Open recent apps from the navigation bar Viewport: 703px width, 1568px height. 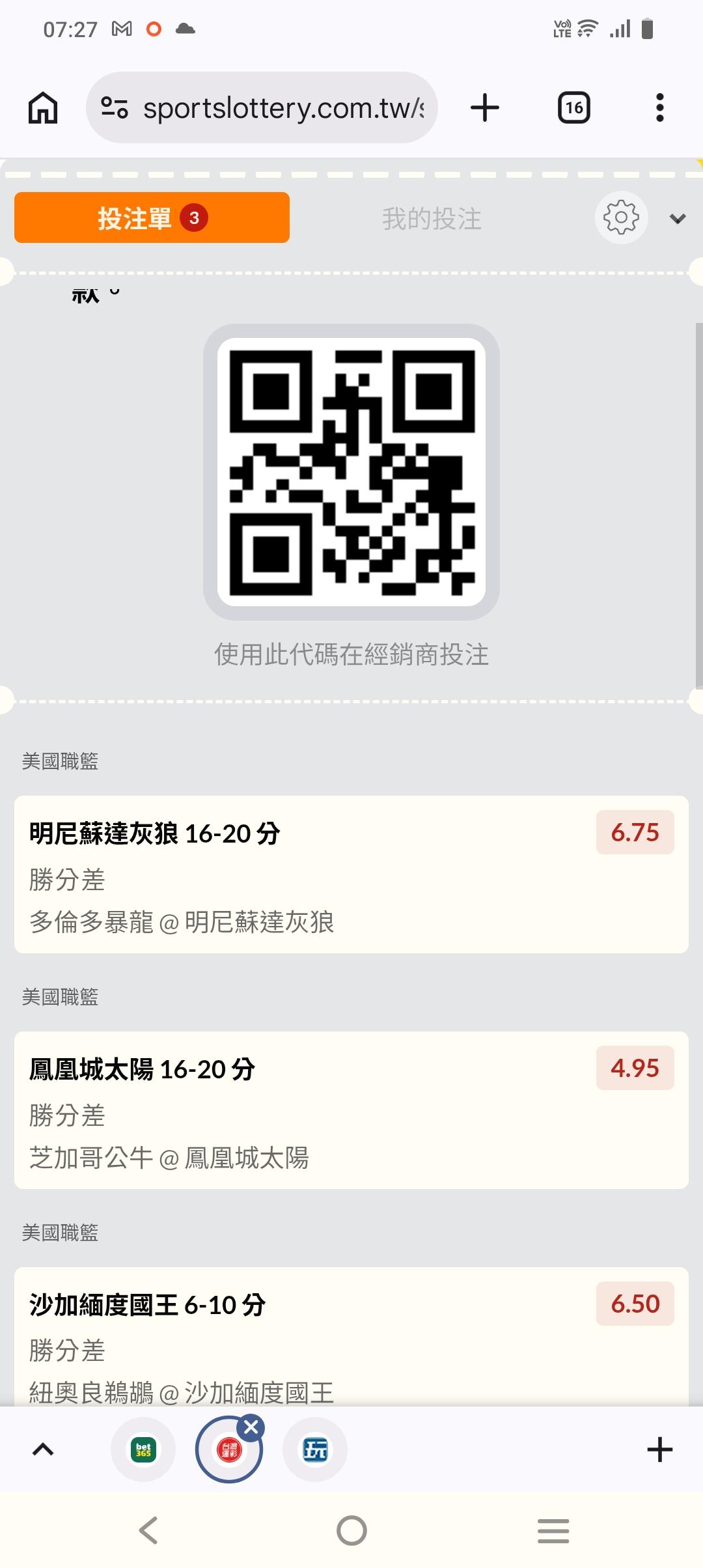coord(553,1530)
